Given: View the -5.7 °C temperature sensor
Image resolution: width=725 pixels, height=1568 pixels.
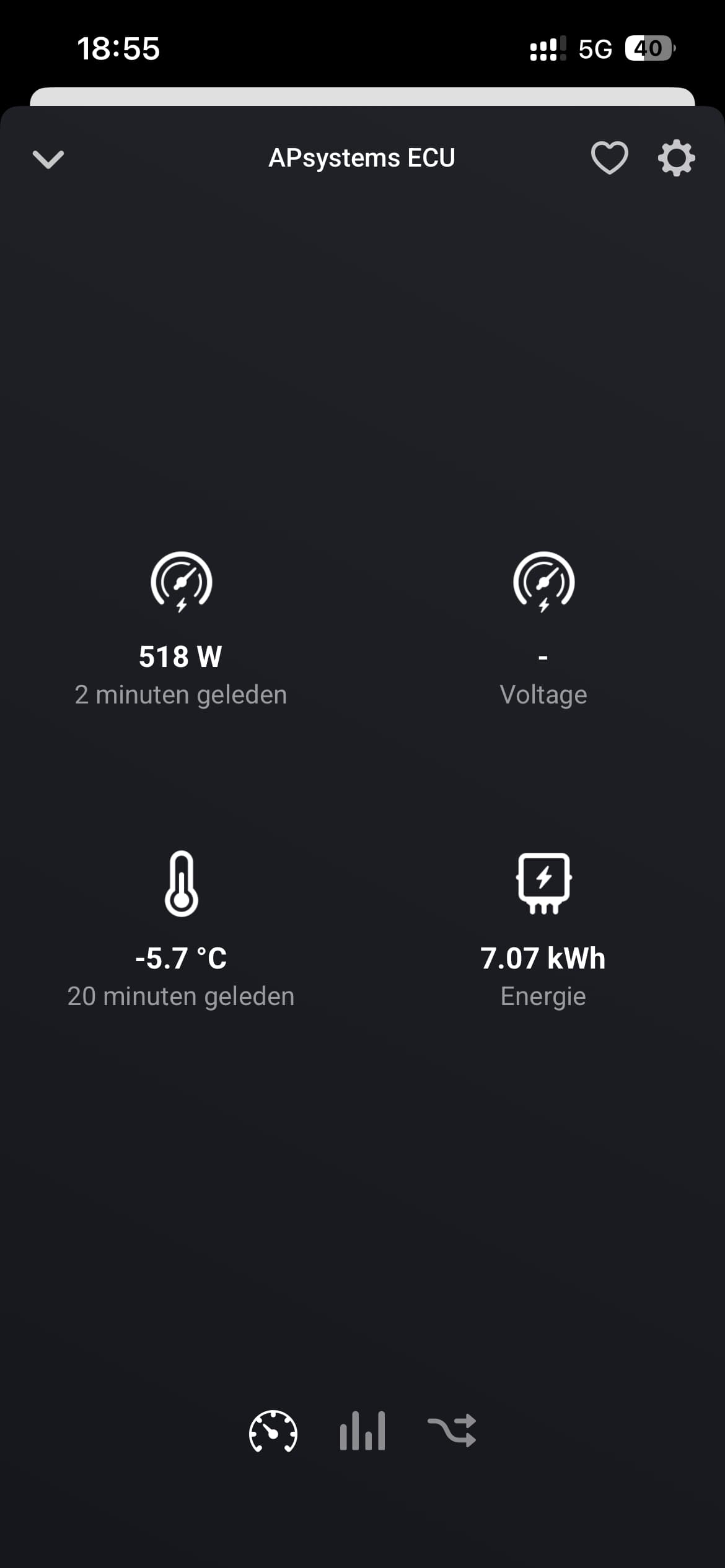Looking at the screenshot, I should 181,929.
